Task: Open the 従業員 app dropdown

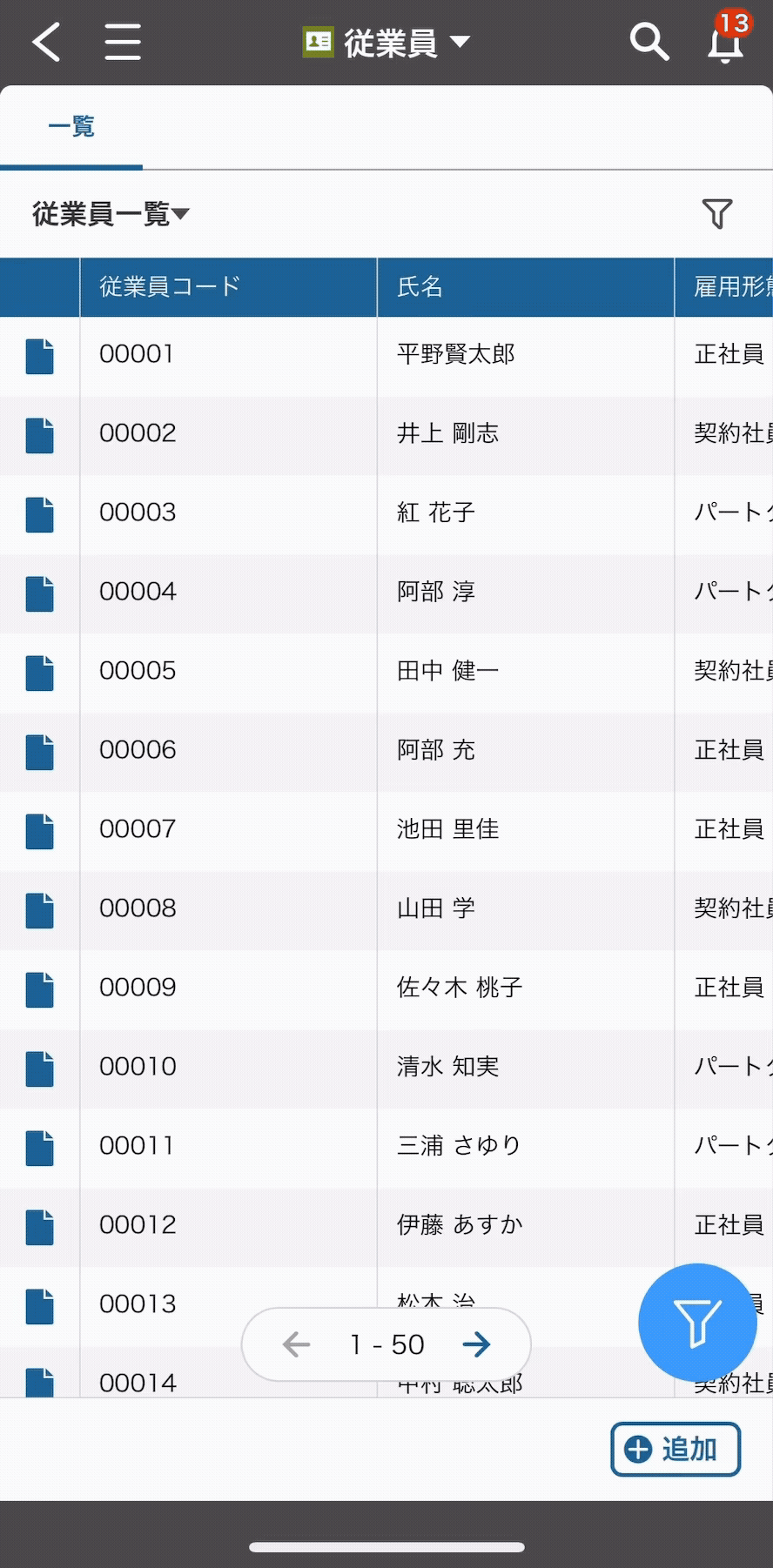Action: tap(387, 42)
